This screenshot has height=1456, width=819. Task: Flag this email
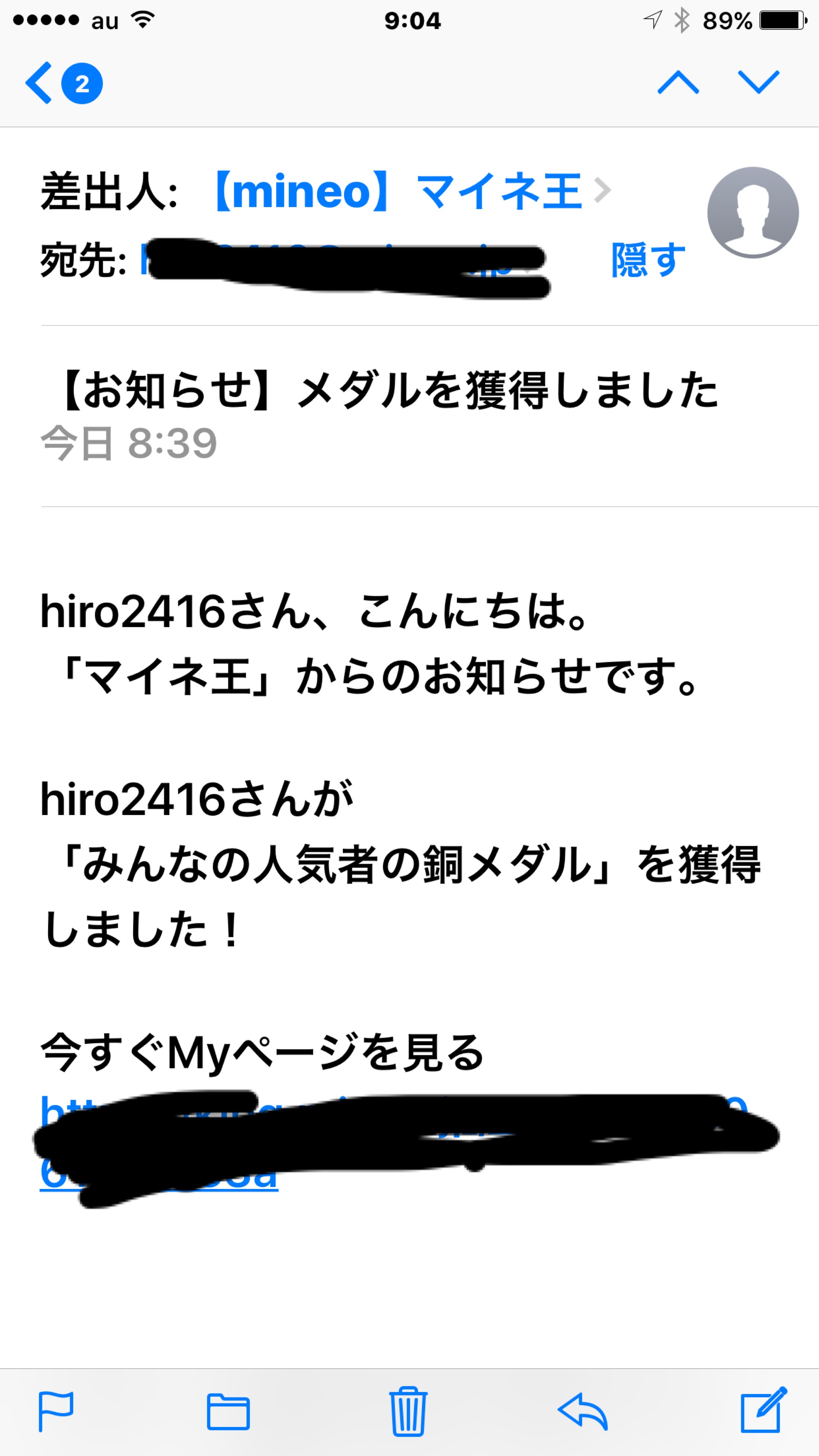tap(55, 1411)
